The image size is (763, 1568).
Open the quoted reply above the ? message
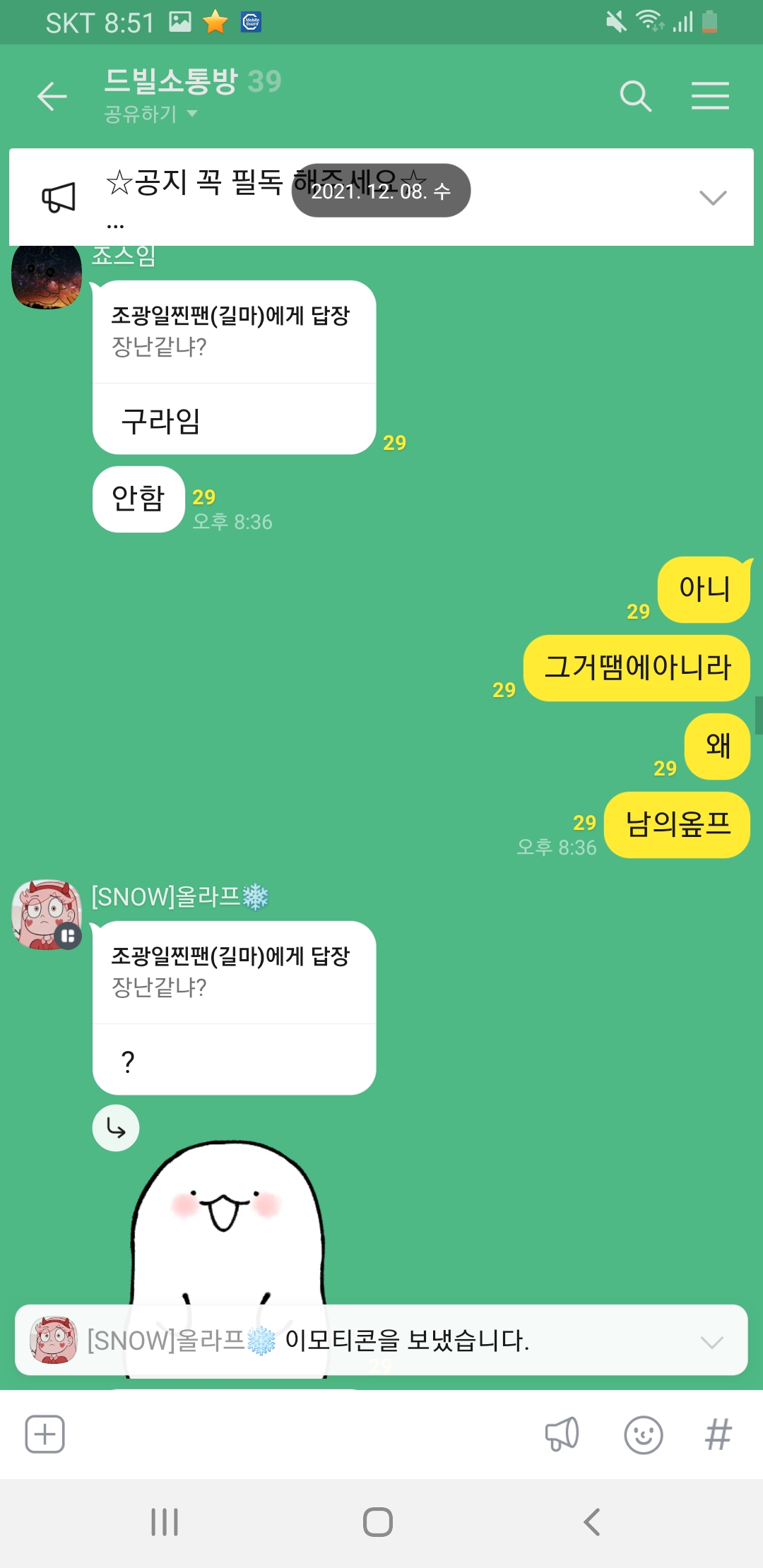233,973
